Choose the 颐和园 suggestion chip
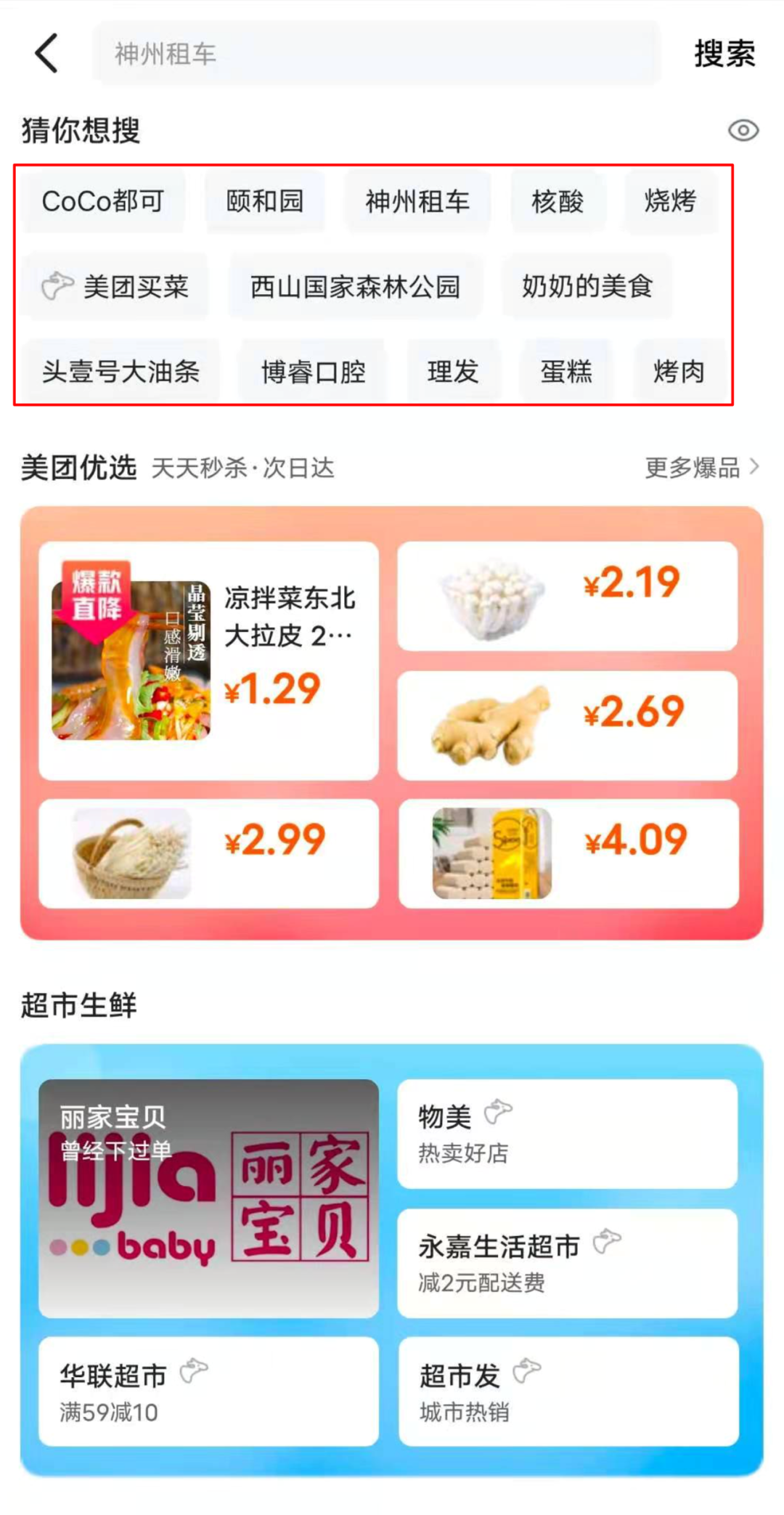The width and height of the screenshot is (784, 1515). (x=265, y=201)
